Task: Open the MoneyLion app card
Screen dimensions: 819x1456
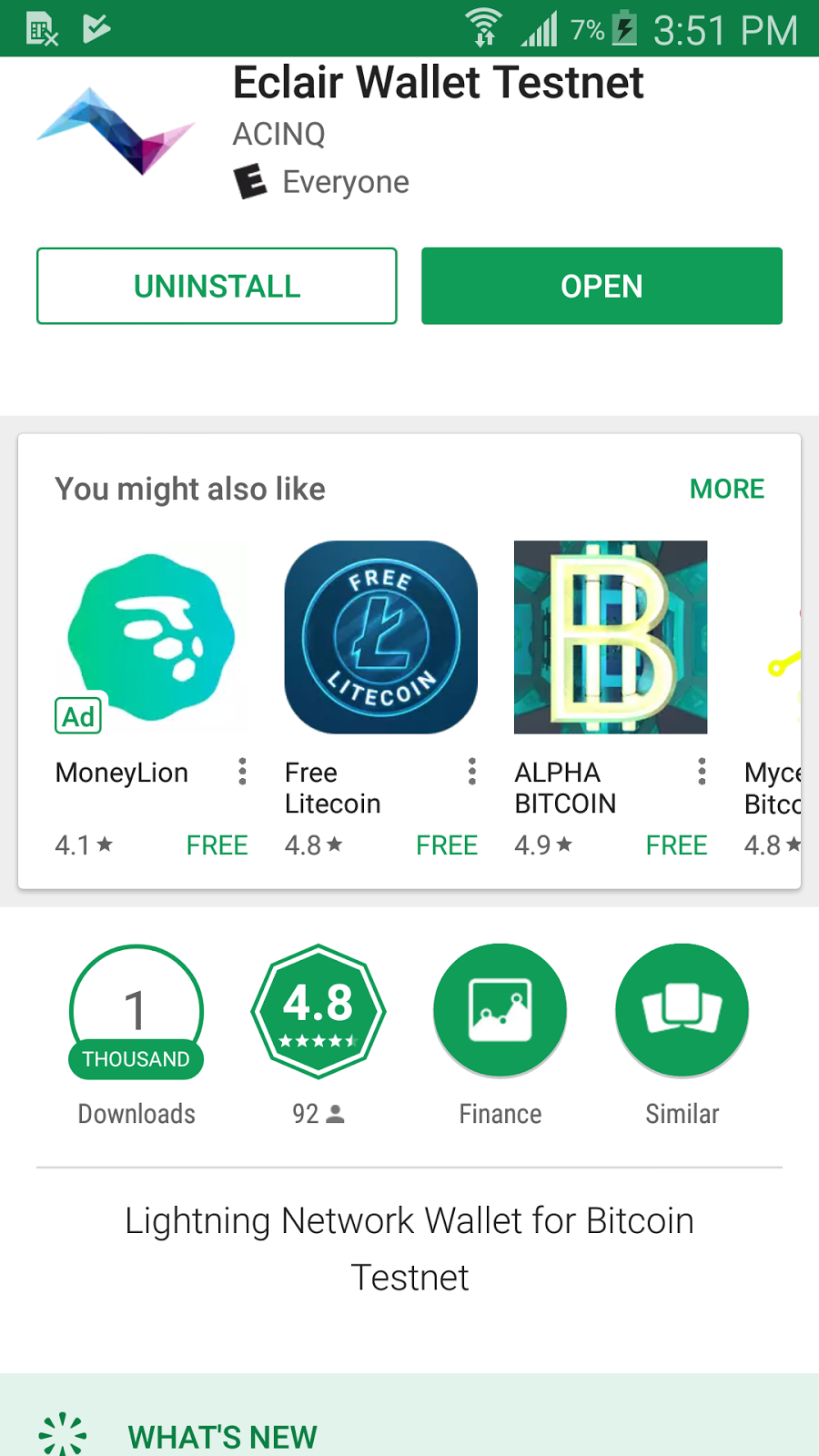Action: point(151,639)
